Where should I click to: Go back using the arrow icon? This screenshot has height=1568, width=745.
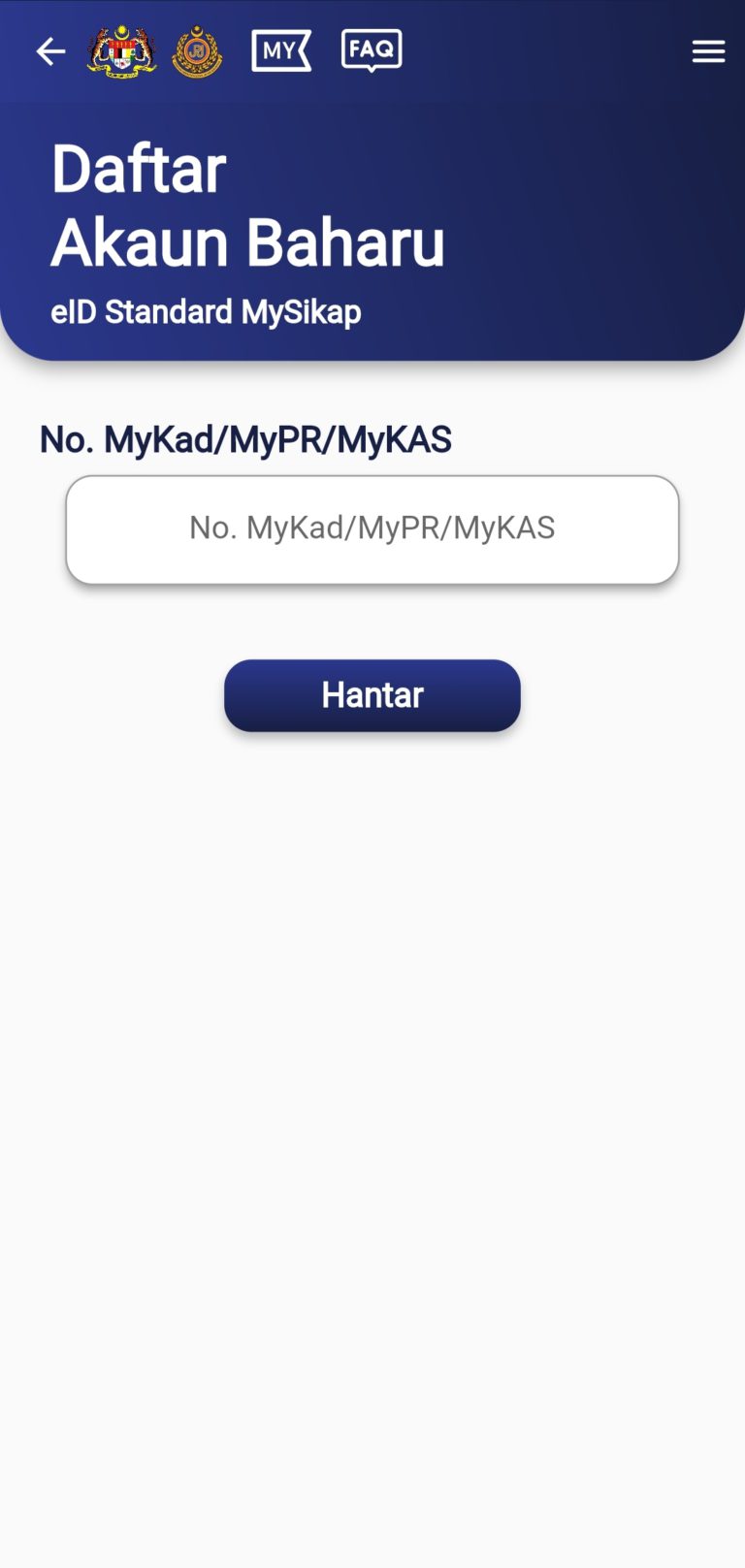[x=50, y=51]
